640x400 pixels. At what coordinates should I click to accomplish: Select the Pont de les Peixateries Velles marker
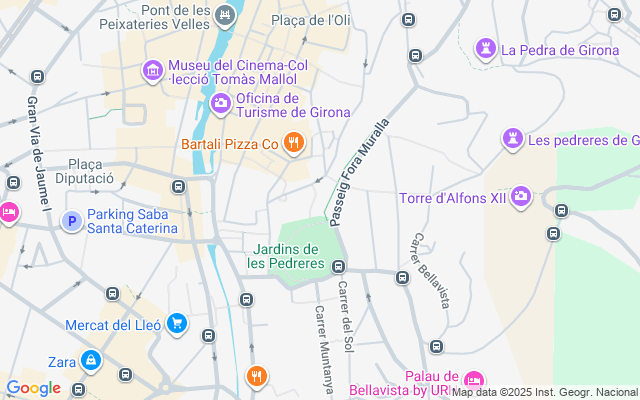click(224, 16)
